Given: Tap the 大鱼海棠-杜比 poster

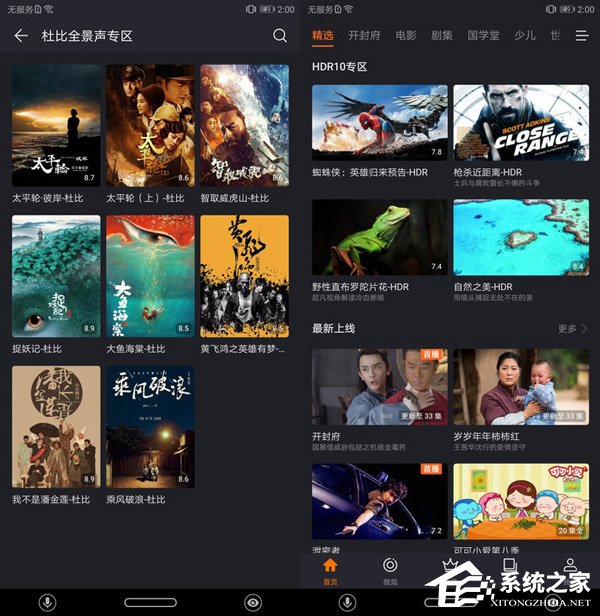Looking at the screenshot, I should click(150, 275).
